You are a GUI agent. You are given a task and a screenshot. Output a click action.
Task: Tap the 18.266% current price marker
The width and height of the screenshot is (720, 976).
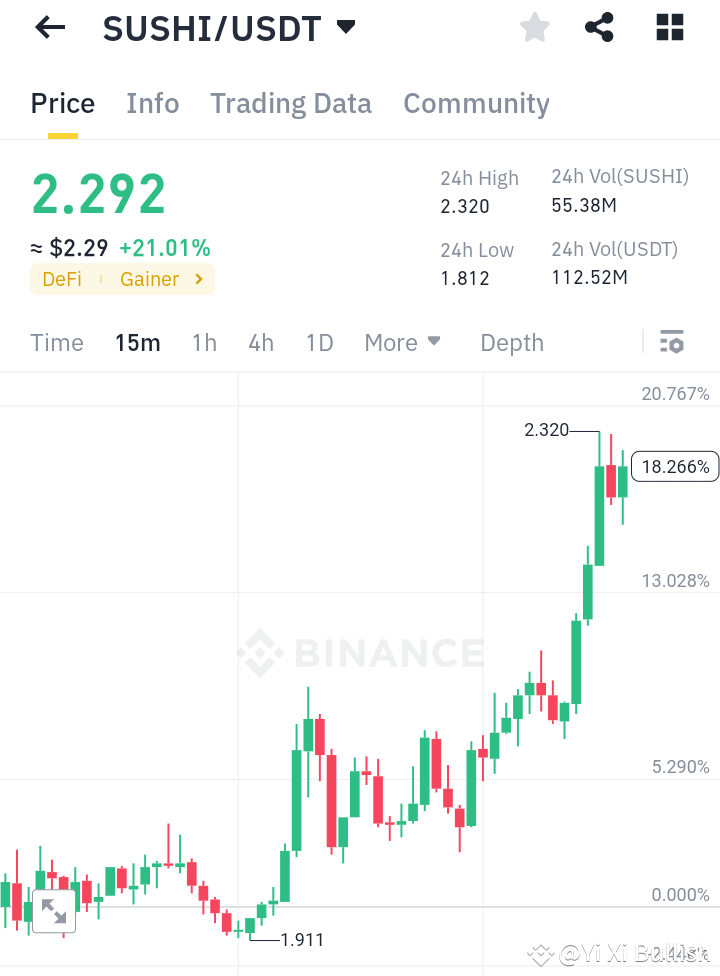pyautogui.click(x=675, y=466)
